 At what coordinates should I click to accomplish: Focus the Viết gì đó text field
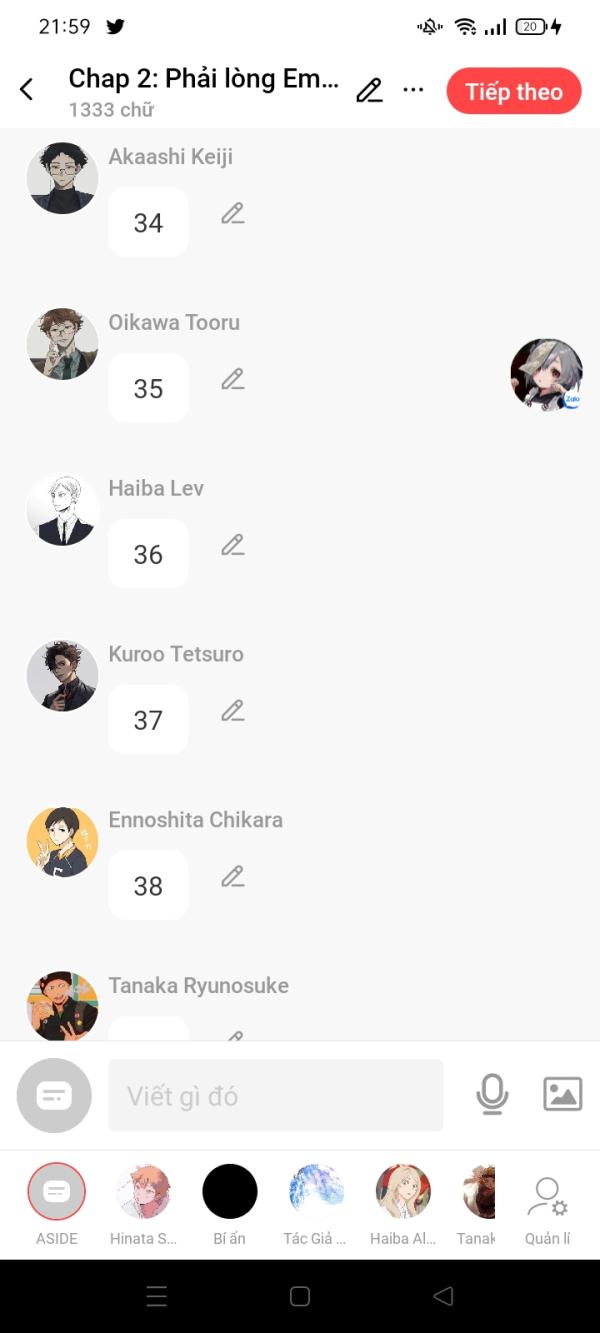pyautogui.click(x=275, y=1096)
